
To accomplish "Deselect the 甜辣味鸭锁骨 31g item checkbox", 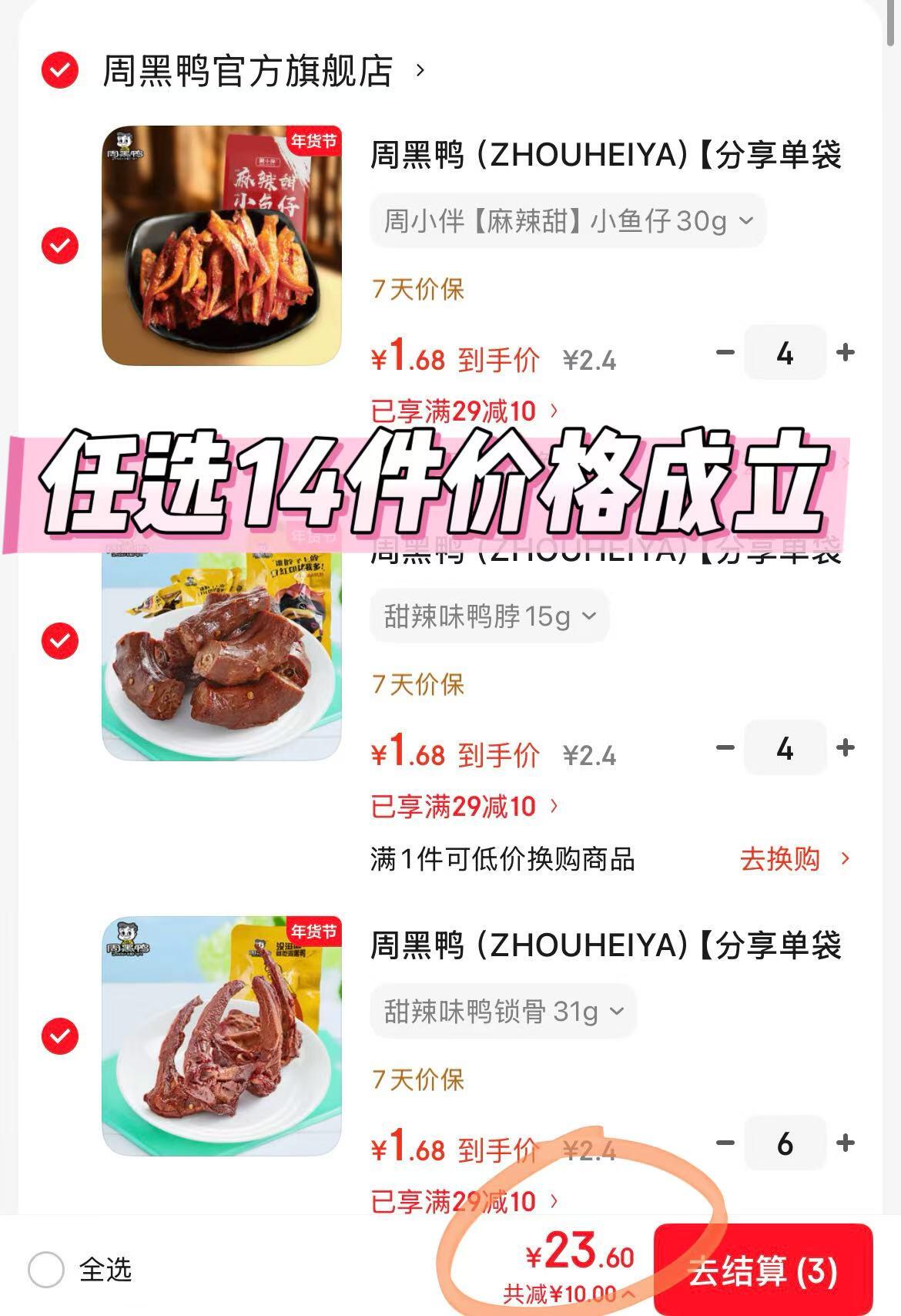I will click(x=60, y=1036).
